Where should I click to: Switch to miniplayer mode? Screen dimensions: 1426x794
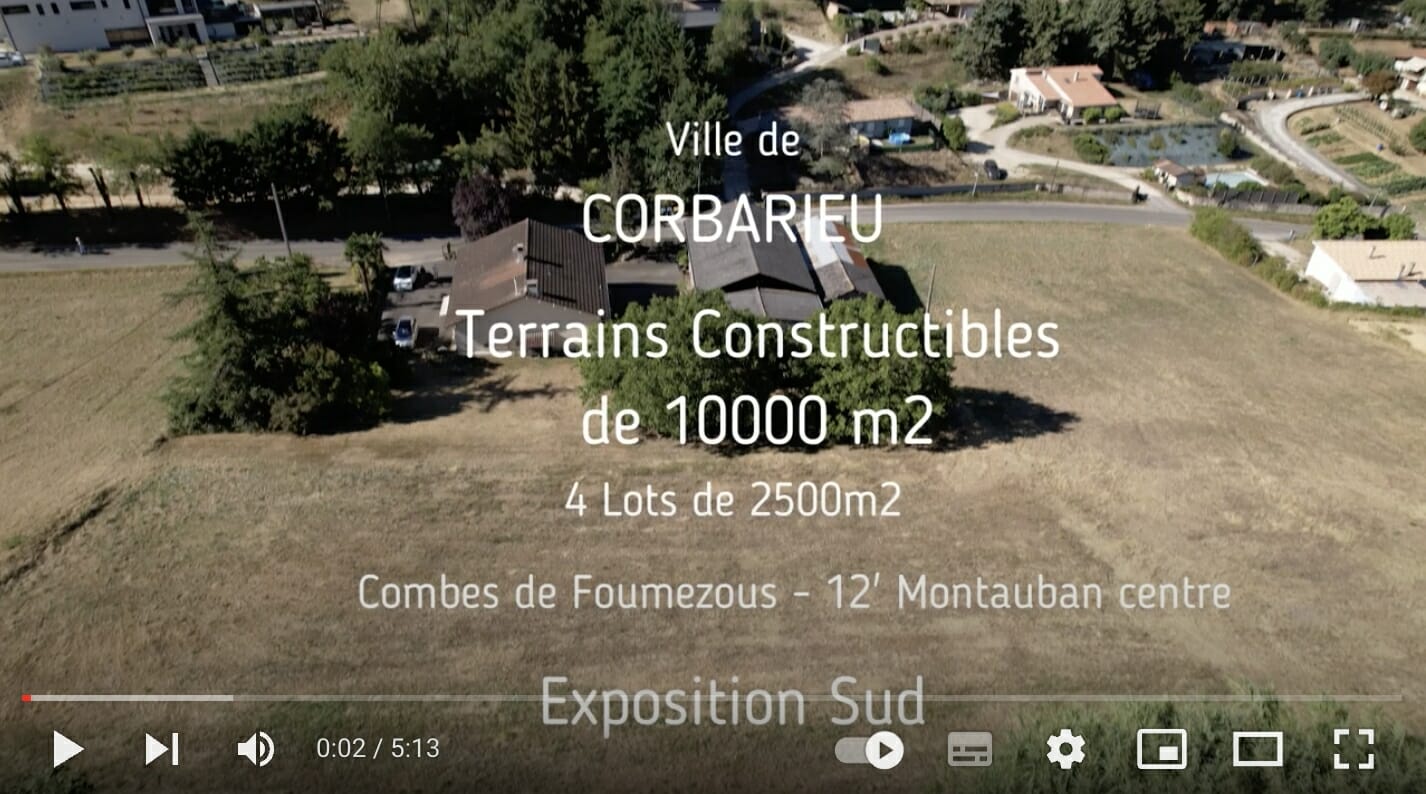tap(1161, 749)
